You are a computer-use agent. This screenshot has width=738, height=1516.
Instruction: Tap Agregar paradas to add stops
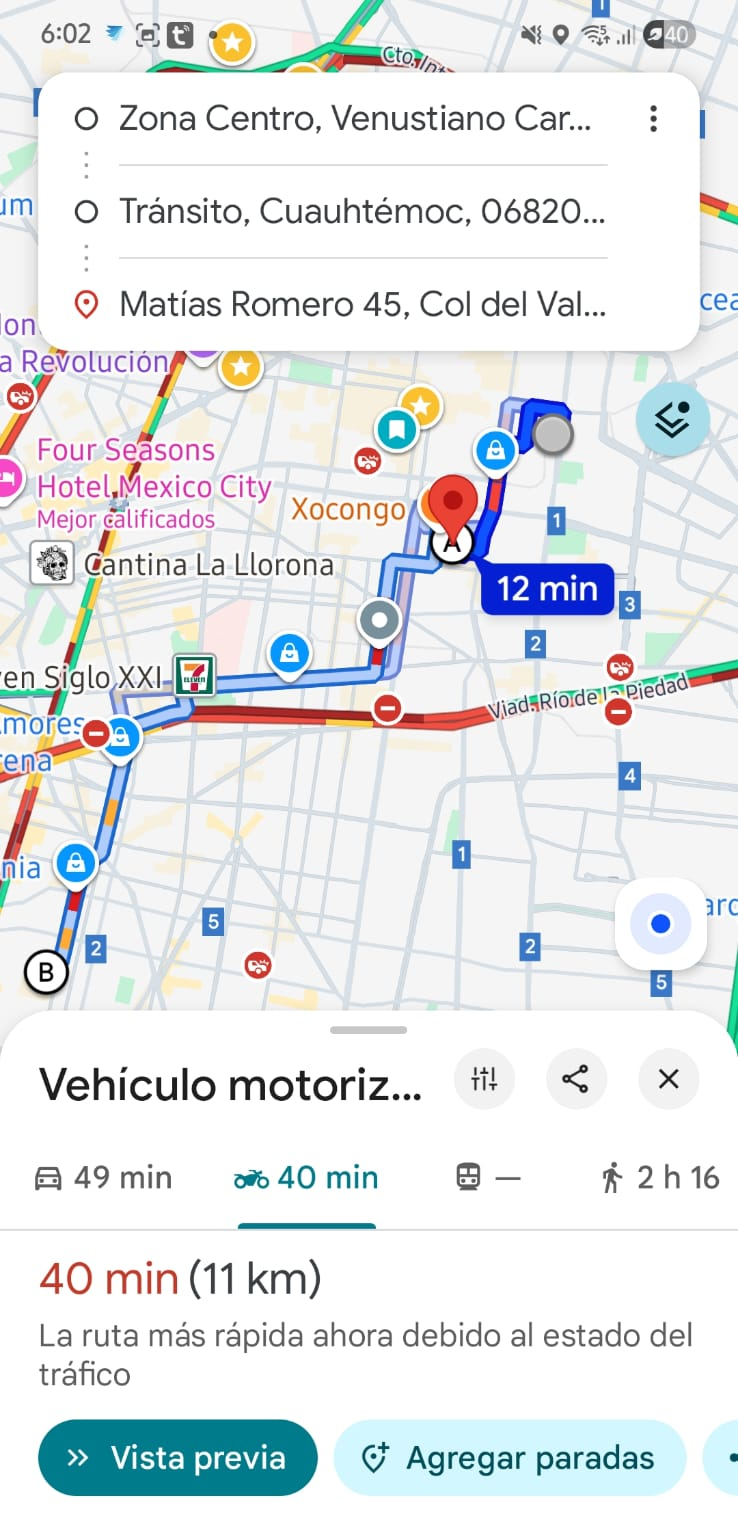click(x=509, y=1458)
